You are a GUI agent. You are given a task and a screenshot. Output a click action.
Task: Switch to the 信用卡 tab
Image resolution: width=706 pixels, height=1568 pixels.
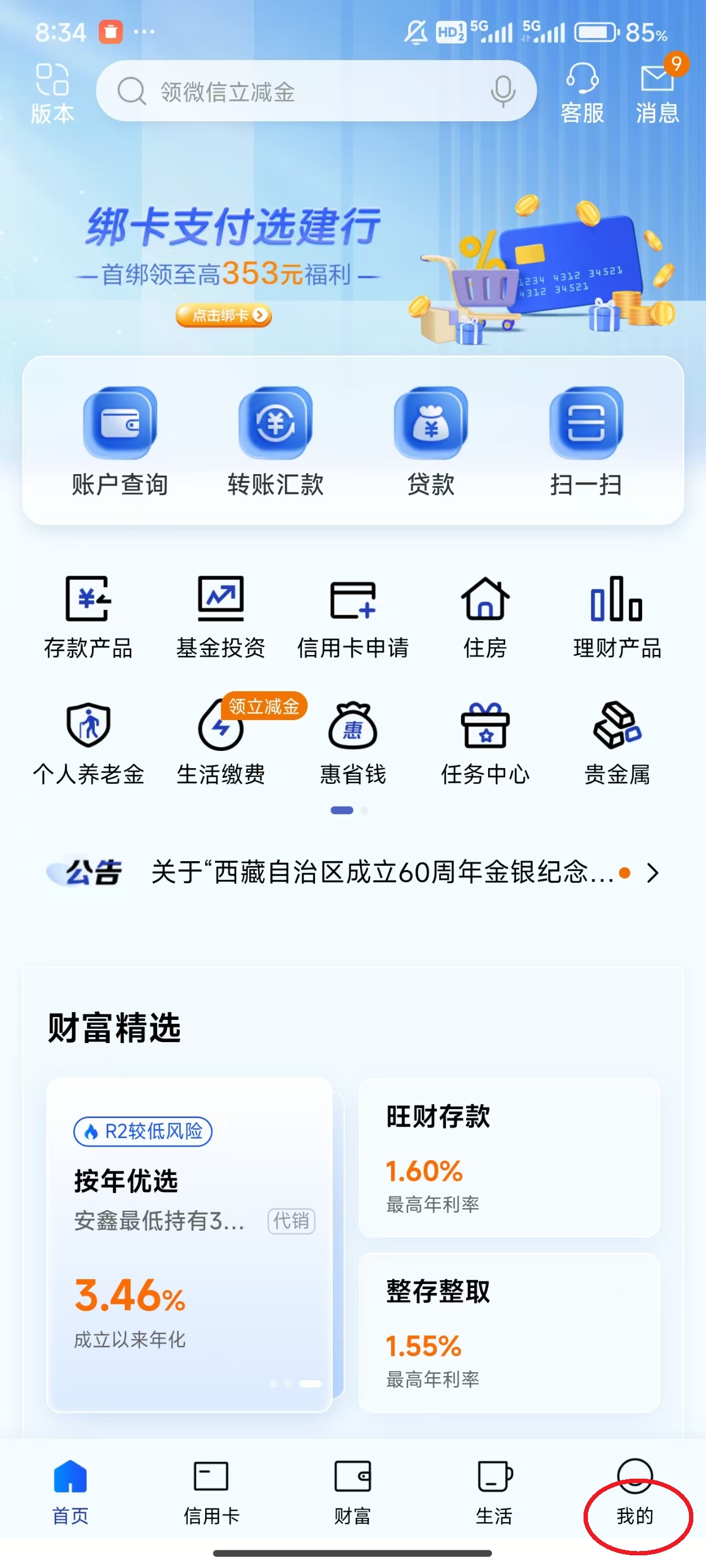tap(211, 1492)
